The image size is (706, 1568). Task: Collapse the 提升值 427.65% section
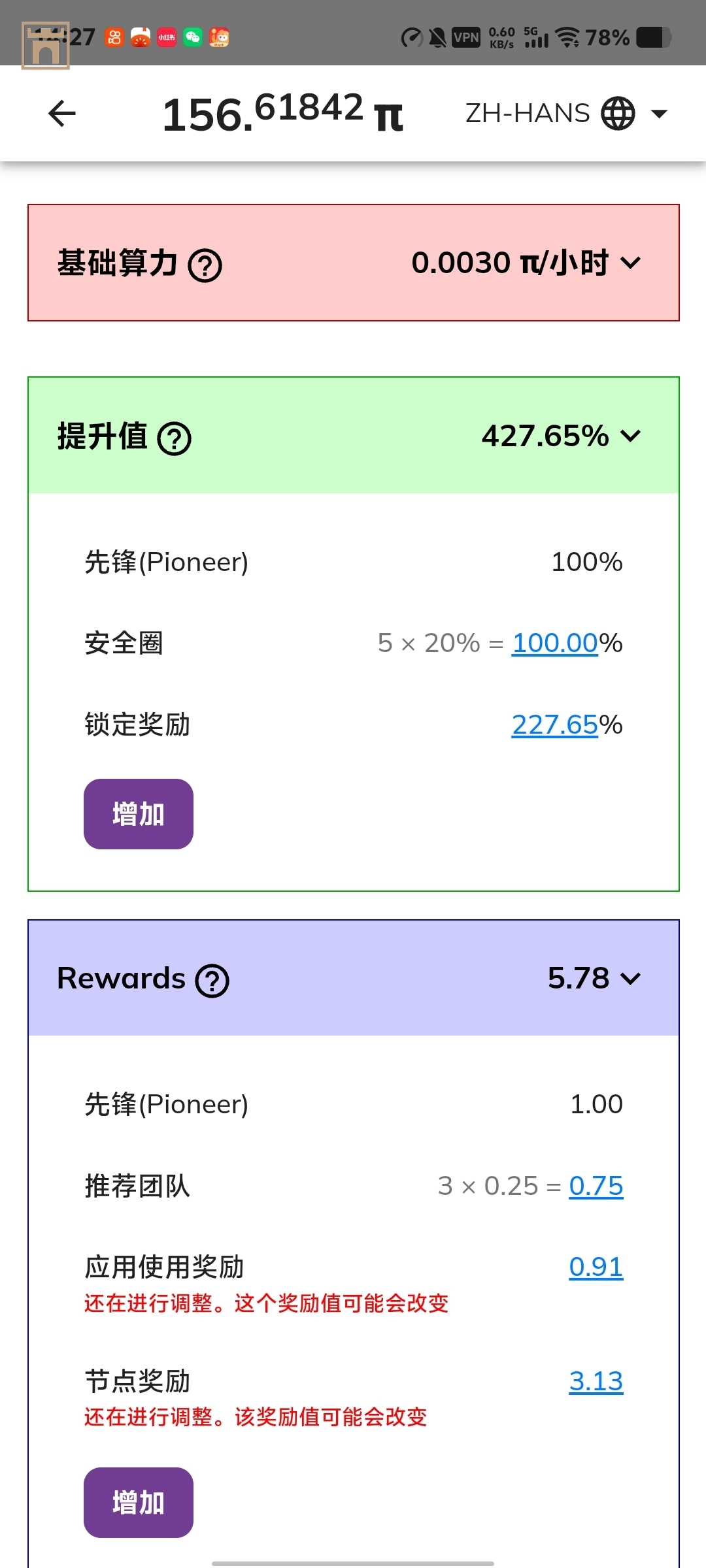point(630,436)
